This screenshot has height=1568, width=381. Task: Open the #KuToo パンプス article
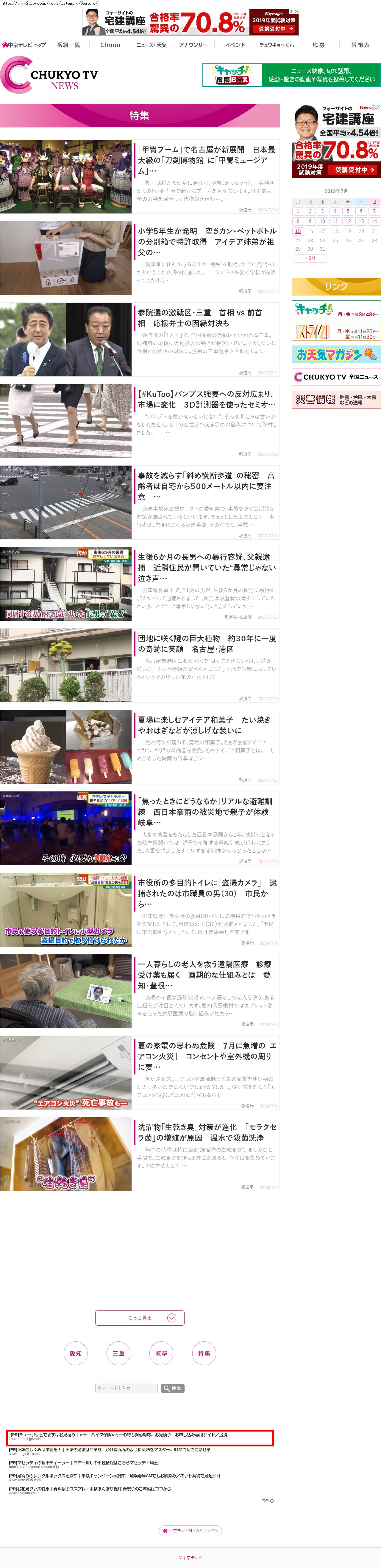point(206,399)
